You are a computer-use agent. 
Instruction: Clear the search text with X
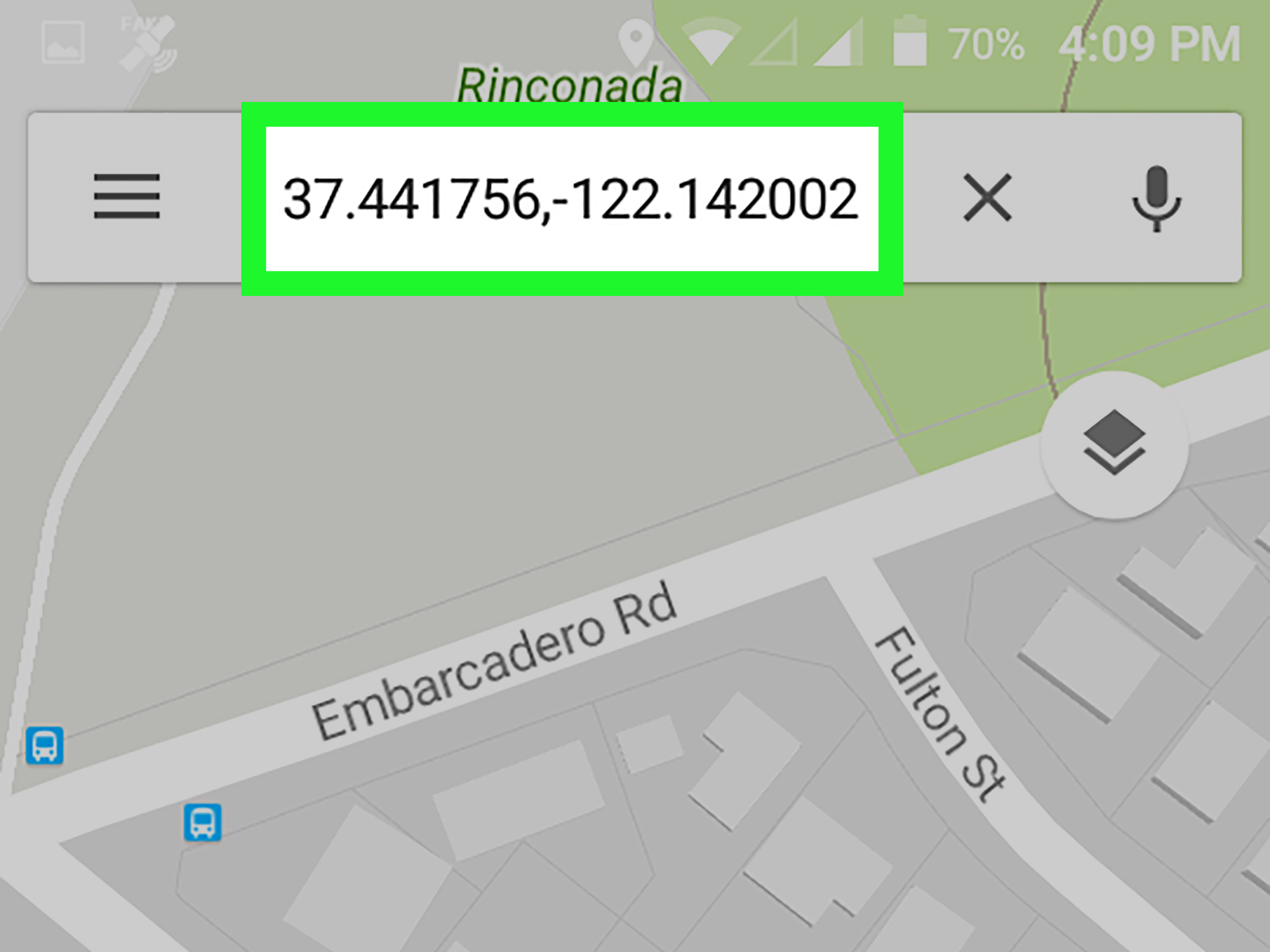click(x=987, y=198)
